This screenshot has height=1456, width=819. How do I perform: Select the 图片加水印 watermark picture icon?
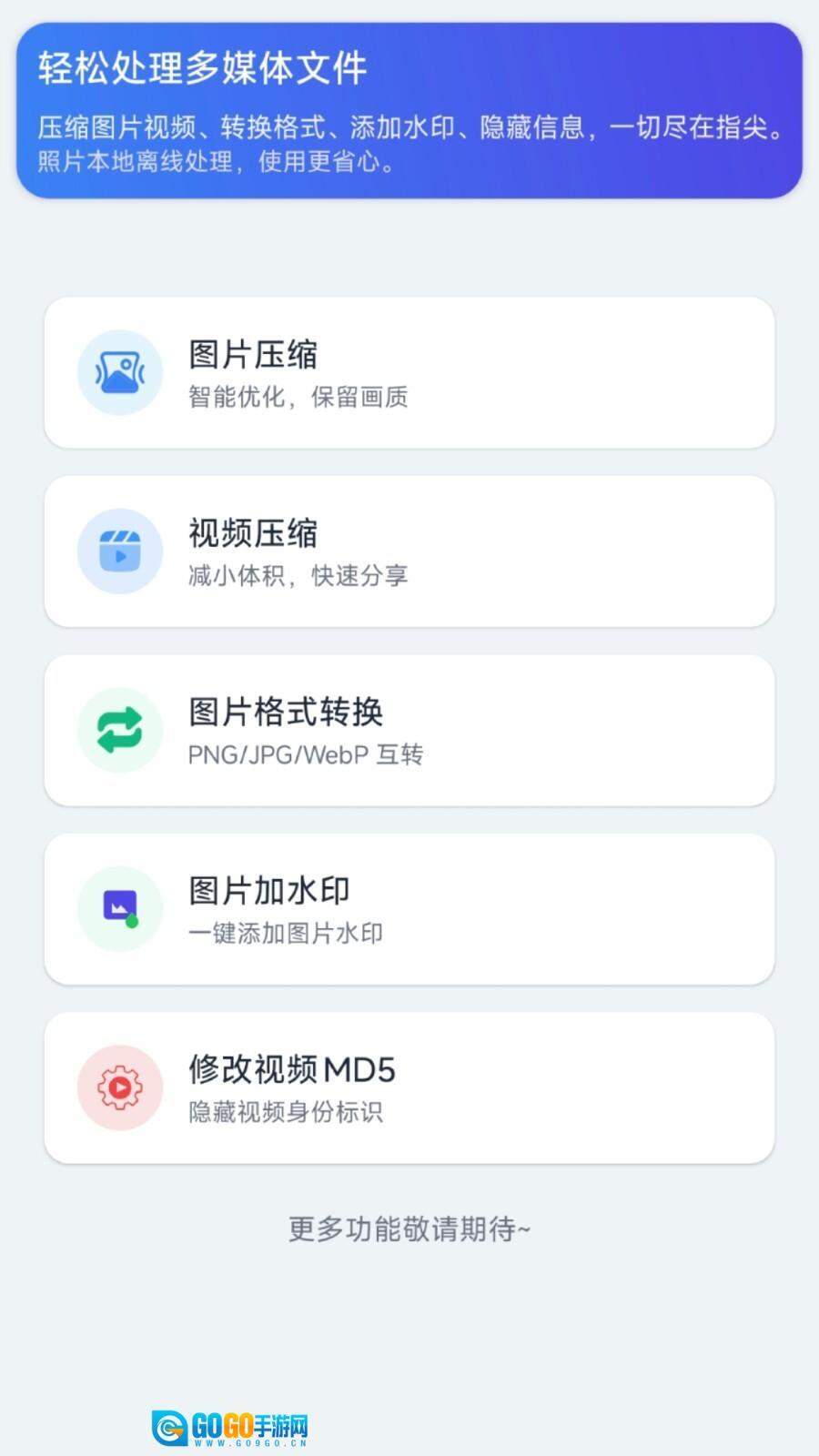coord(119,907)
